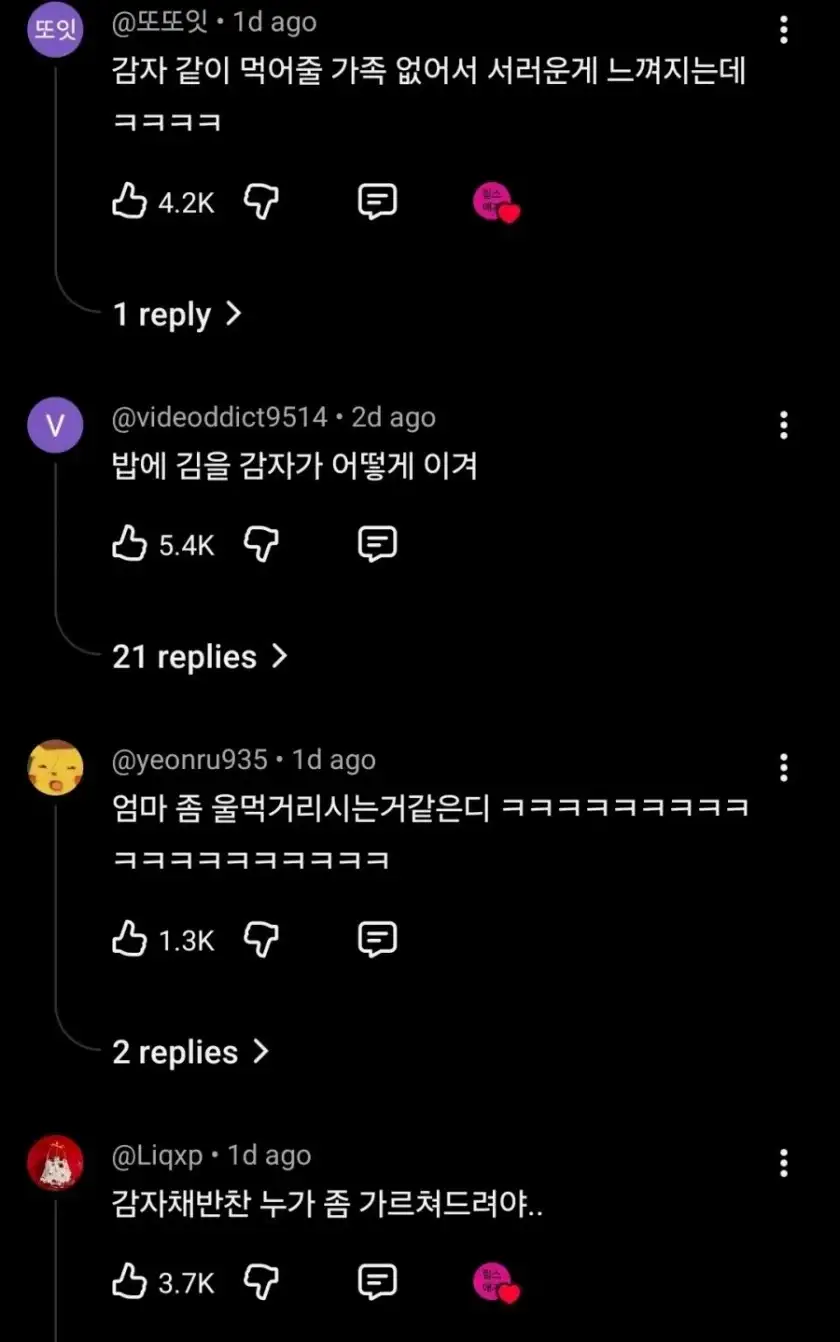Open three-dot menu on @Liqxp's comment
The image size is (840, 1342).
coord(783,1163)
